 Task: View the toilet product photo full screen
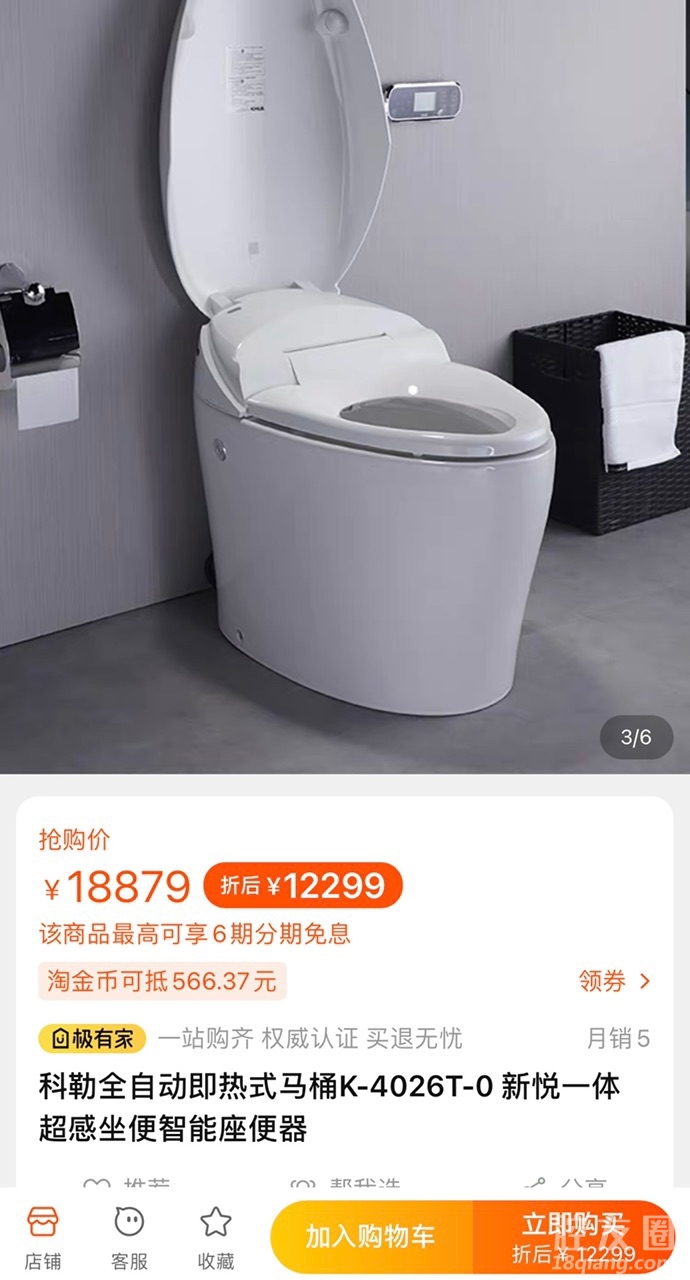pyautogui.click(x=345, y=400)
